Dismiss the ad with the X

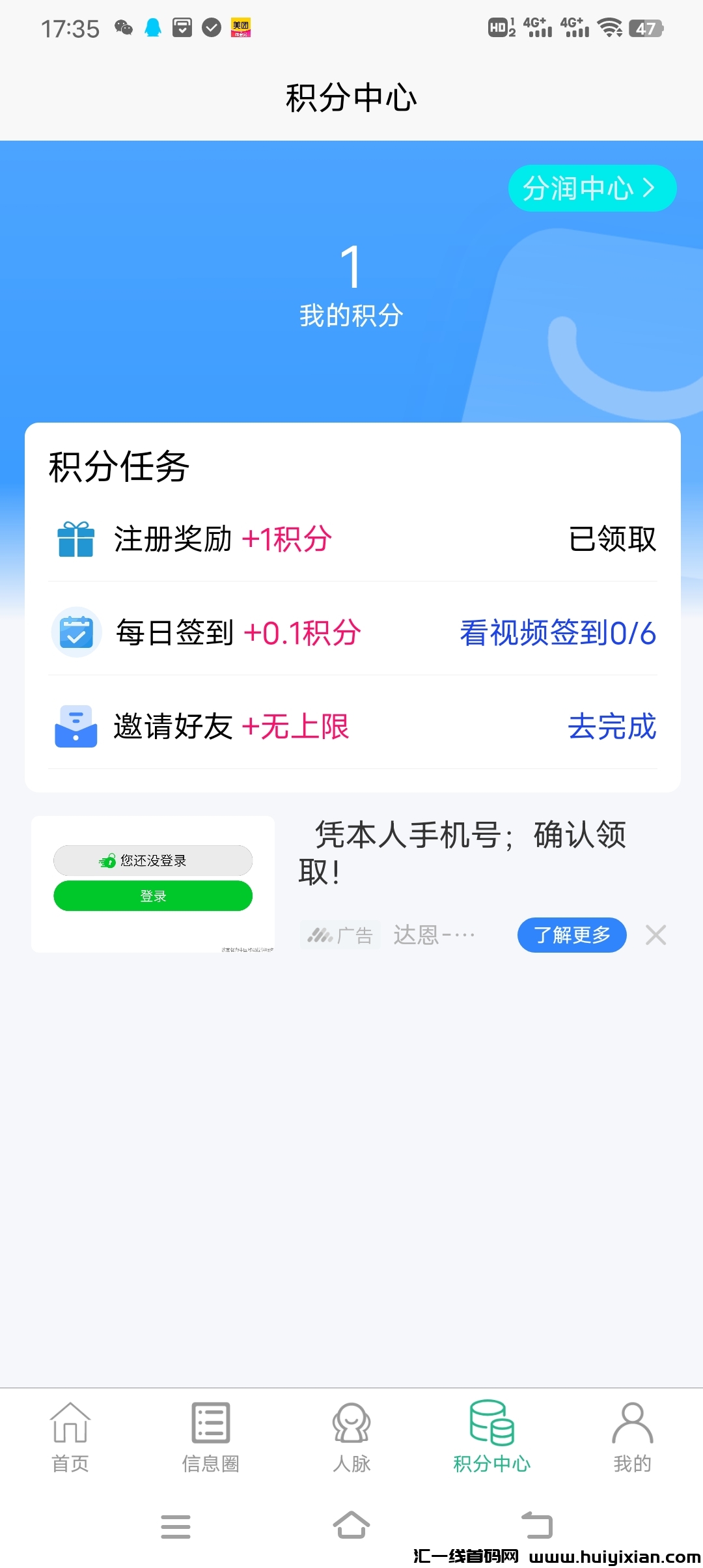(656, 934)
